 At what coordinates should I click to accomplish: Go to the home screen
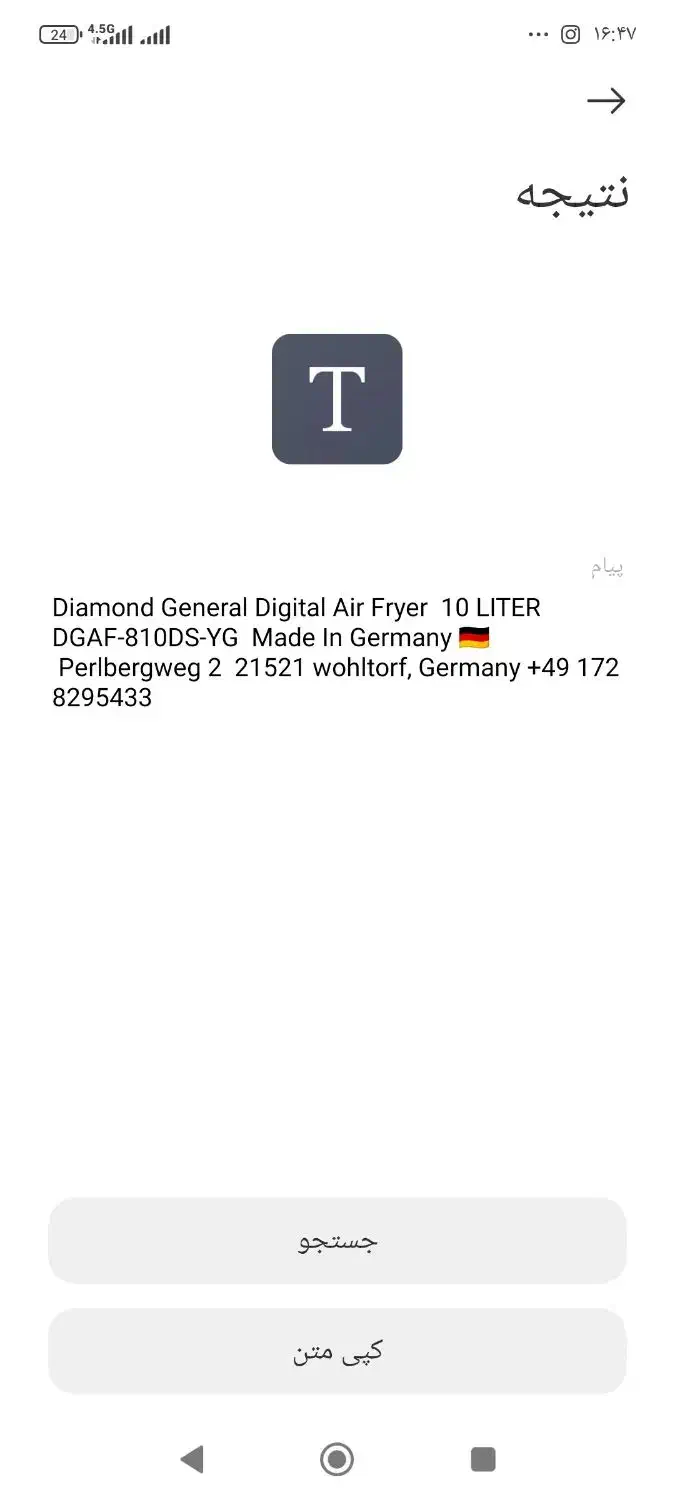pyautogui.click(x=337, y=1459)
